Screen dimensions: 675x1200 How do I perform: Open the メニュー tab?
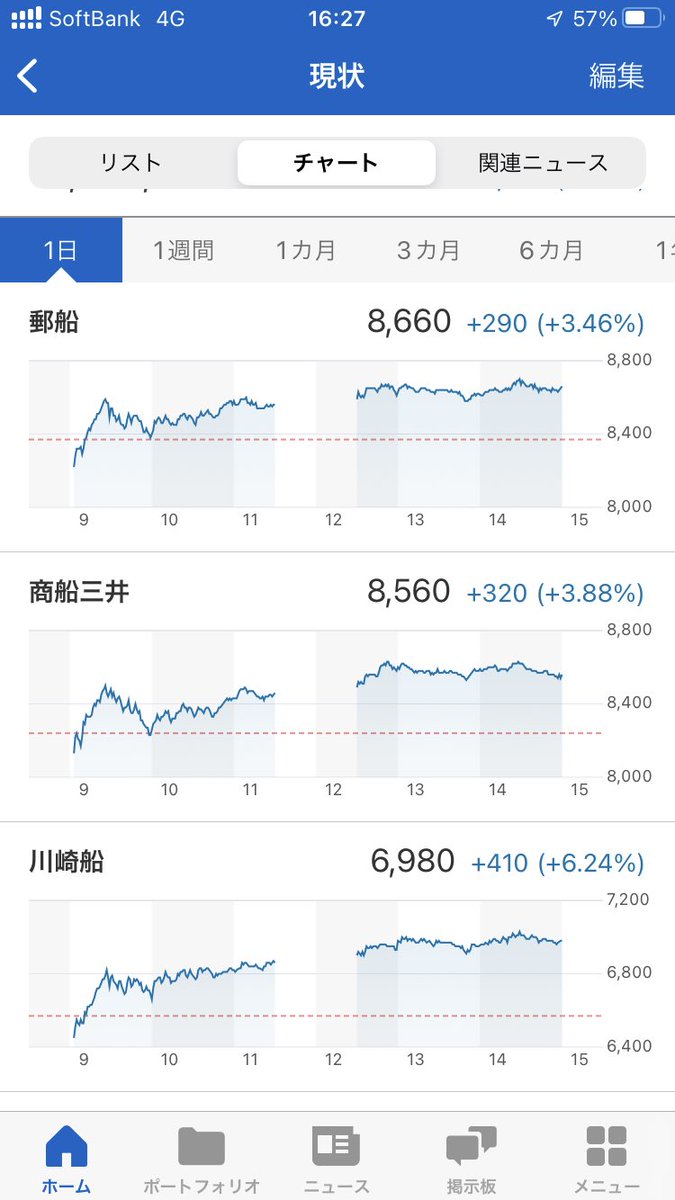tap(606, 1160)
